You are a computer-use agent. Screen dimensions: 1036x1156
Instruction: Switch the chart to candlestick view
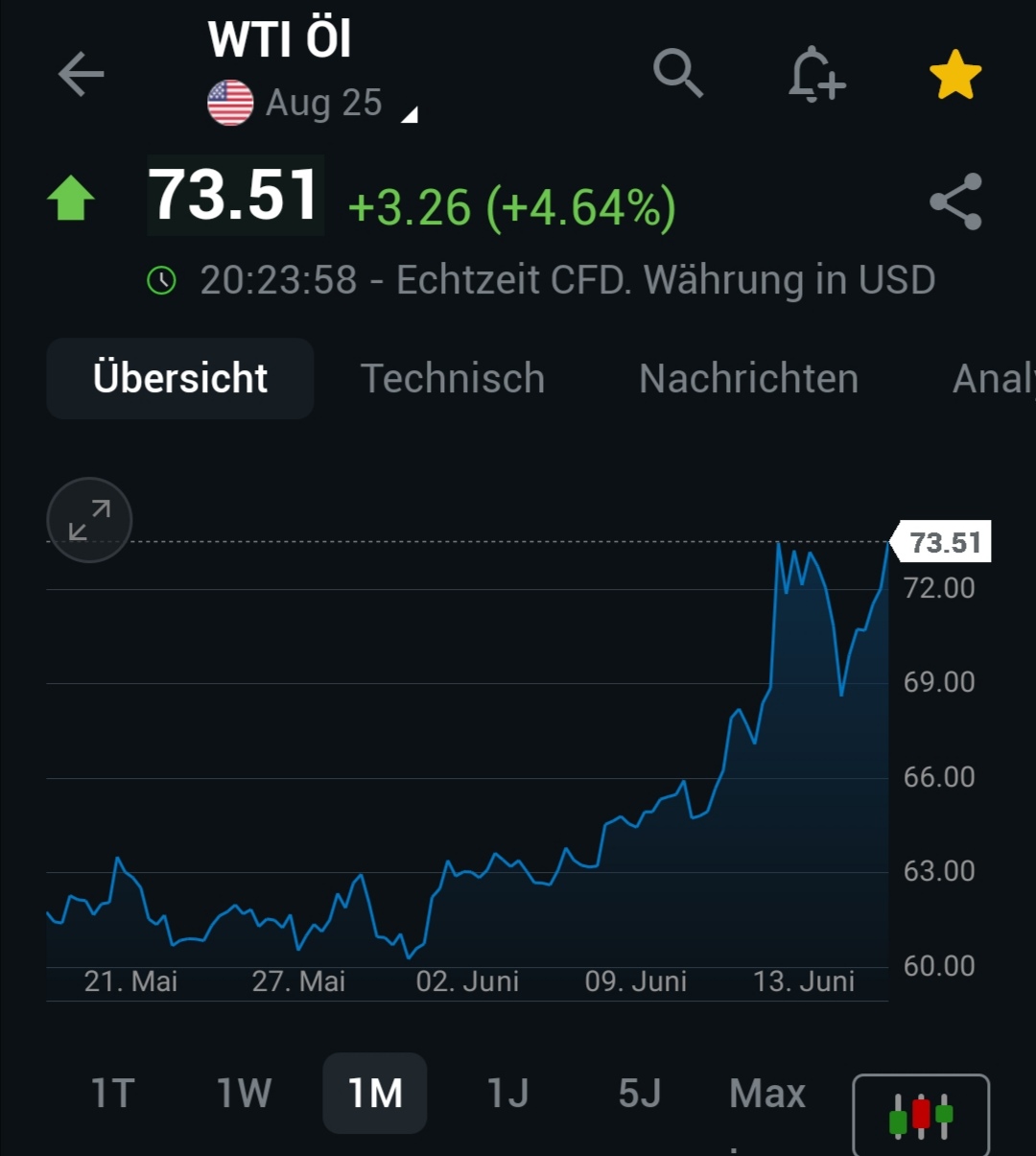tap(920, 1115)
